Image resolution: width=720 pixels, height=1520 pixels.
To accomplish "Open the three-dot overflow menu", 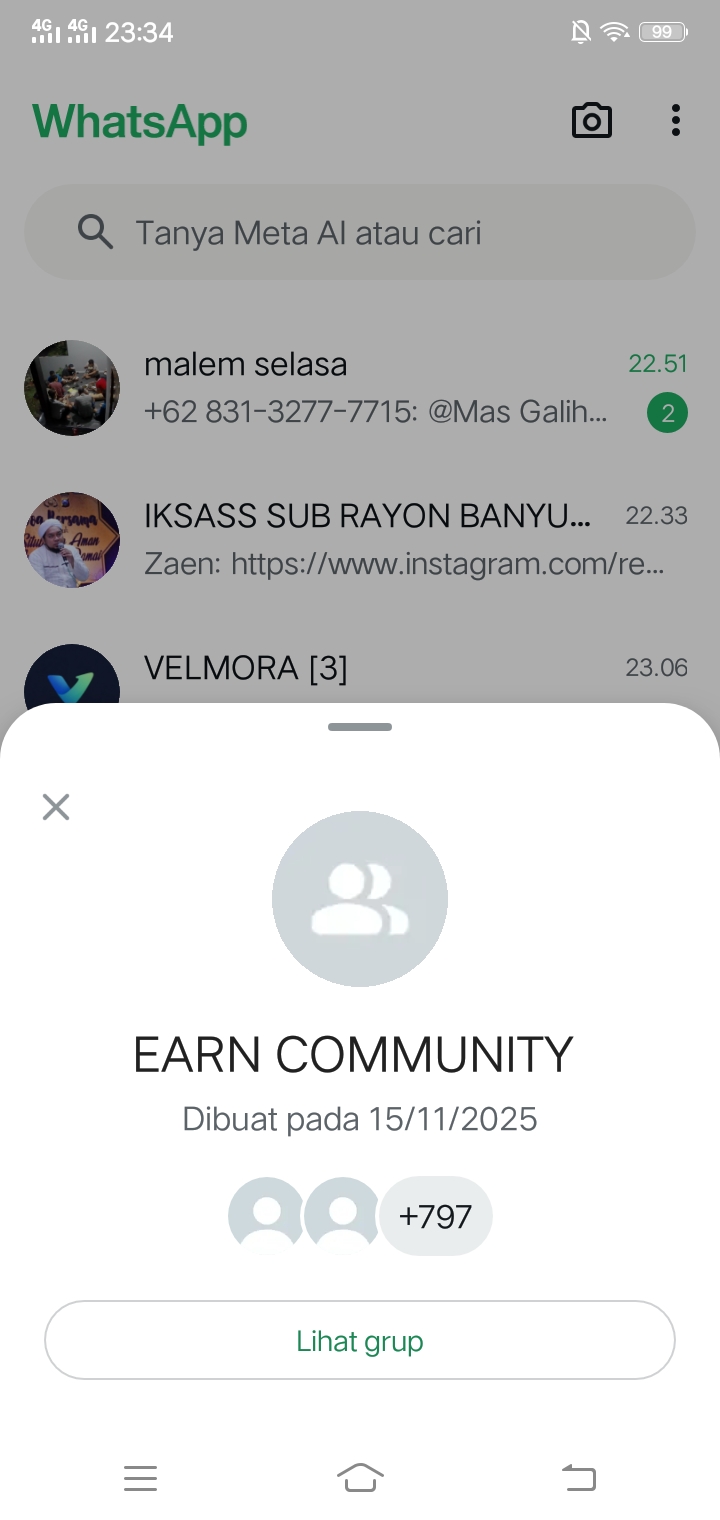I will click(x=676, y=121).
